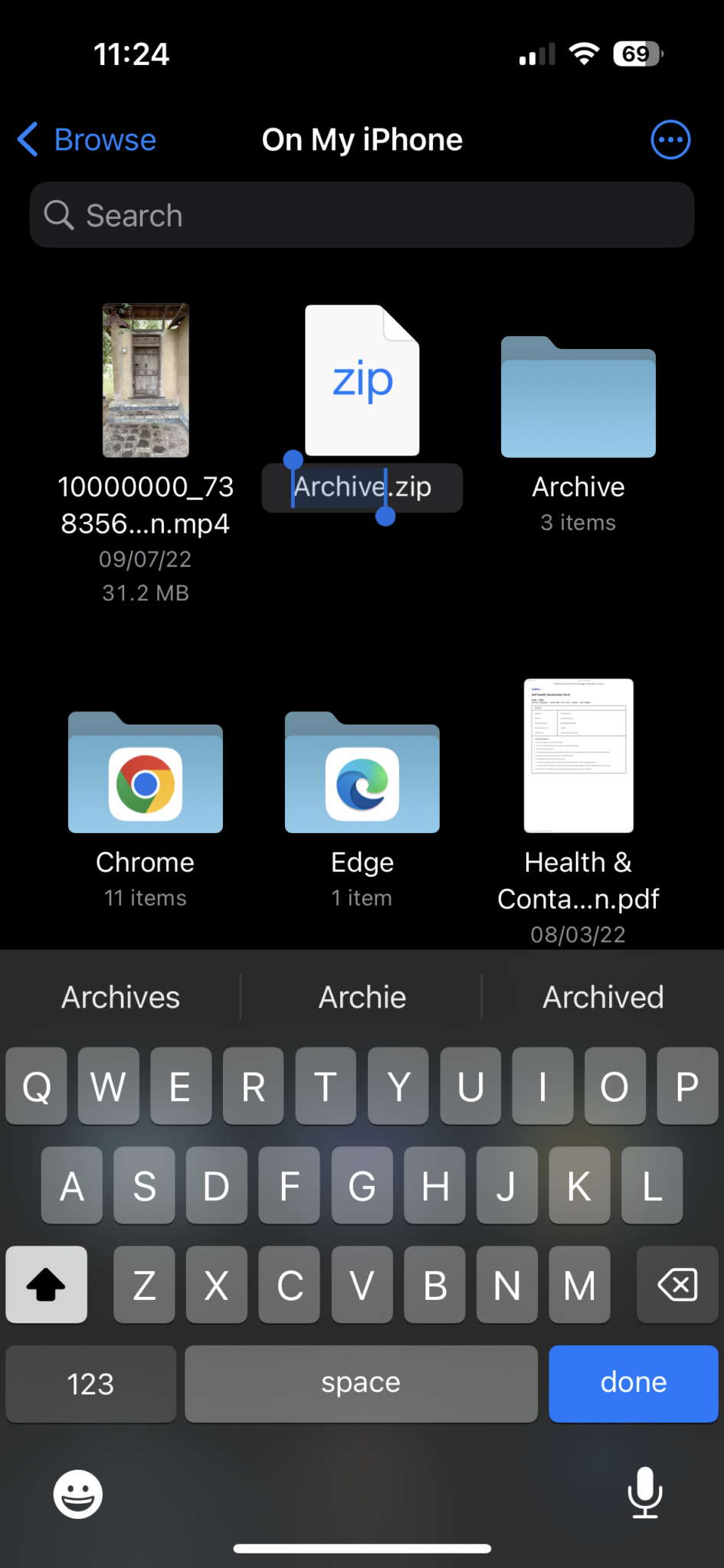Tap the Archive.zip filename field
The height and width of the screenshot is (1568, 724).
(x=362, y=488)
